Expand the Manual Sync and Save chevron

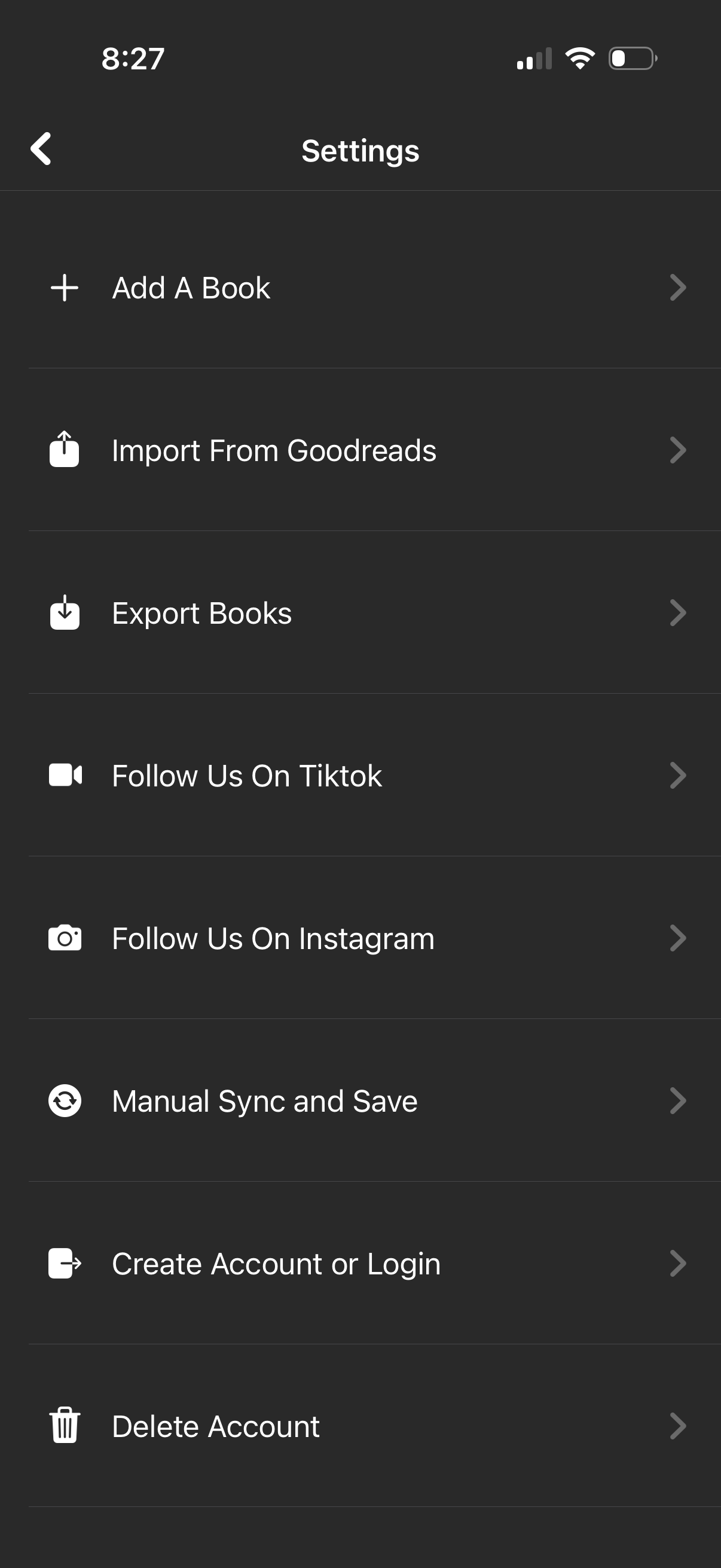pyautogui.click(x=677, y=1100)
